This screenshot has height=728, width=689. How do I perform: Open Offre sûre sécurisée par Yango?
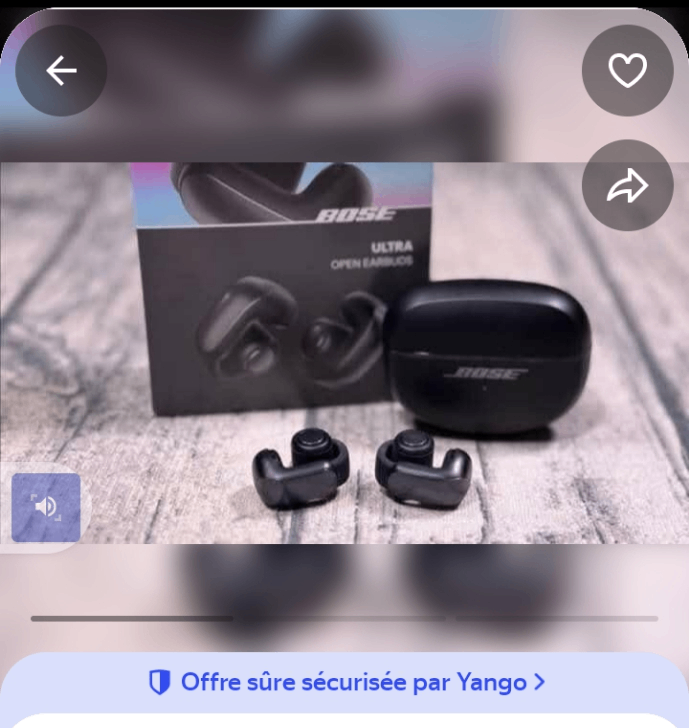pyautogui.click(x=346, y=683)
